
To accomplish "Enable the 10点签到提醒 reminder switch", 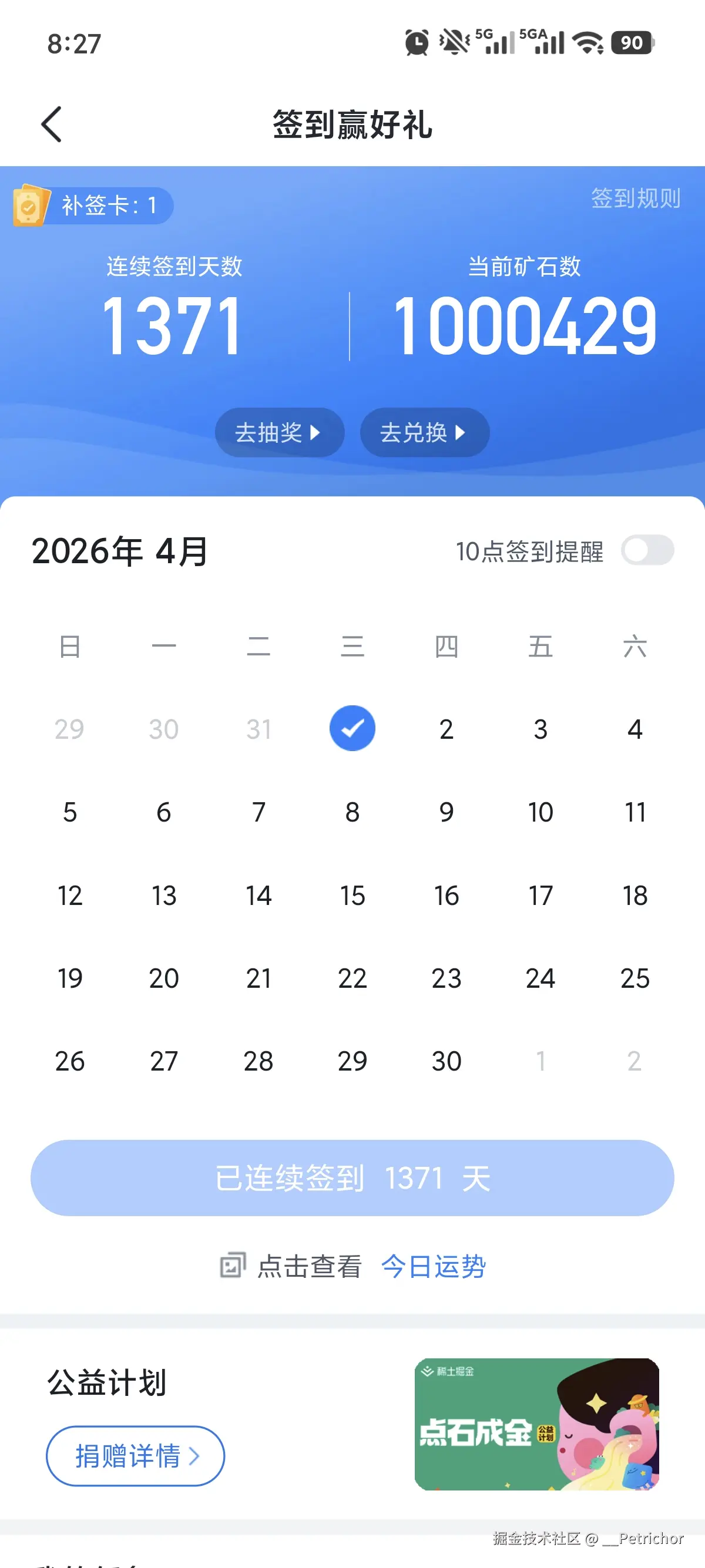I will click(x=648, y=550).
